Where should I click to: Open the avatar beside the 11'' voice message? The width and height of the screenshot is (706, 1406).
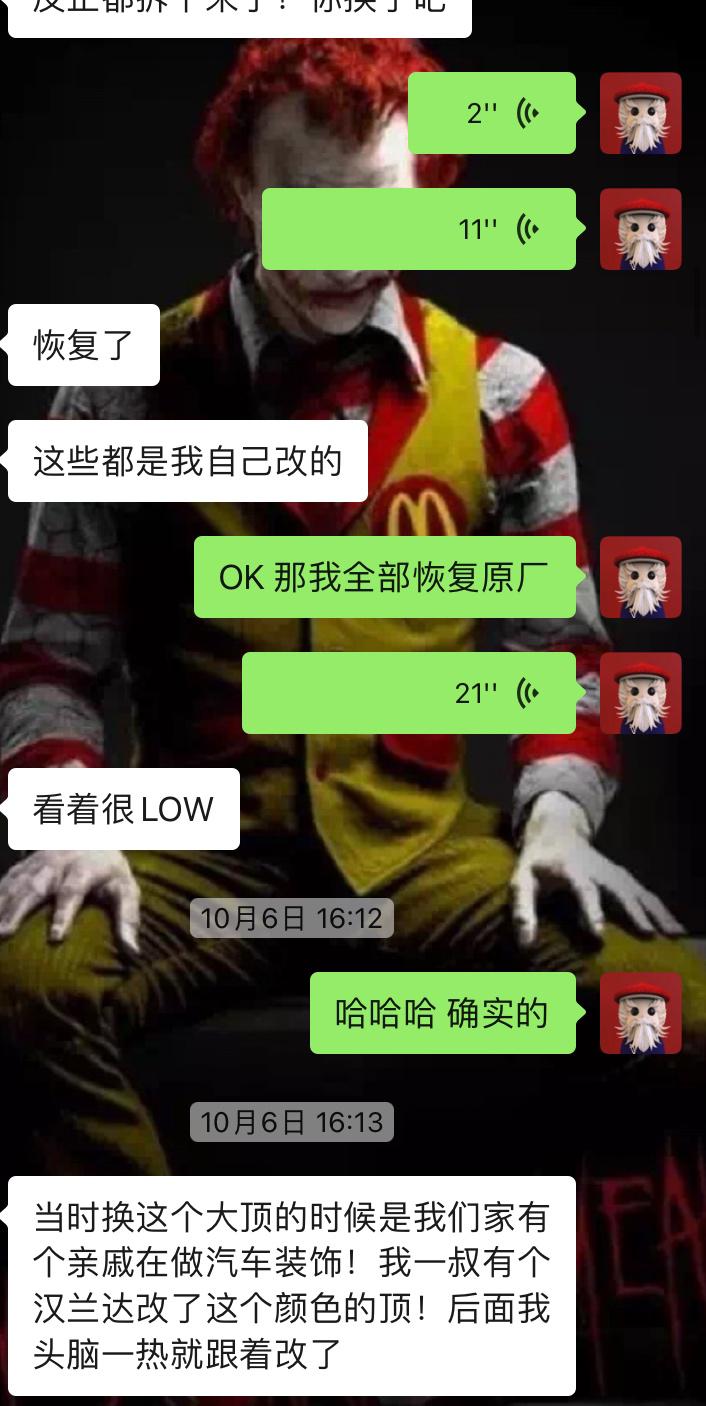tap(640, 229)
